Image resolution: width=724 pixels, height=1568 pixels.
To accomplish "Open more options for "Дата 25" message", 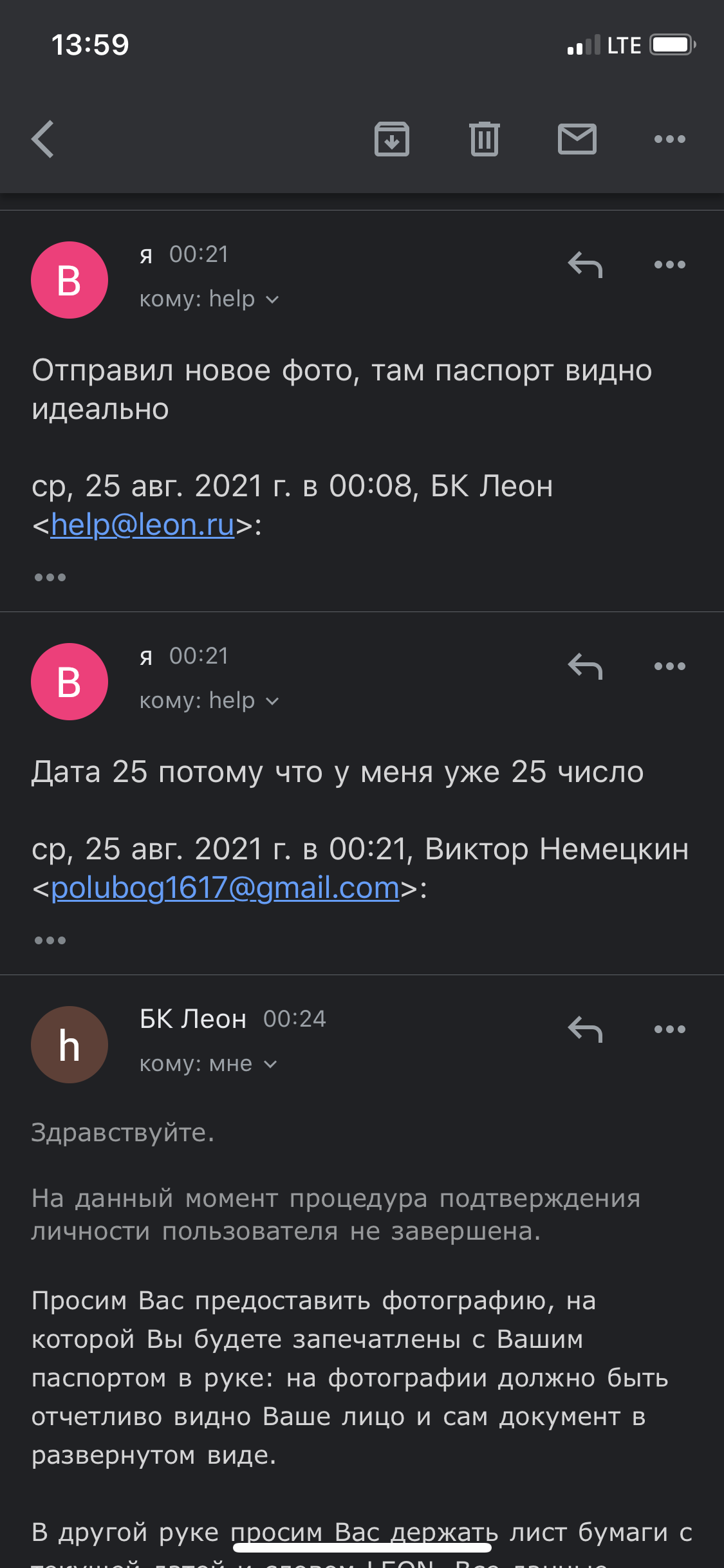I will [669, 666].
